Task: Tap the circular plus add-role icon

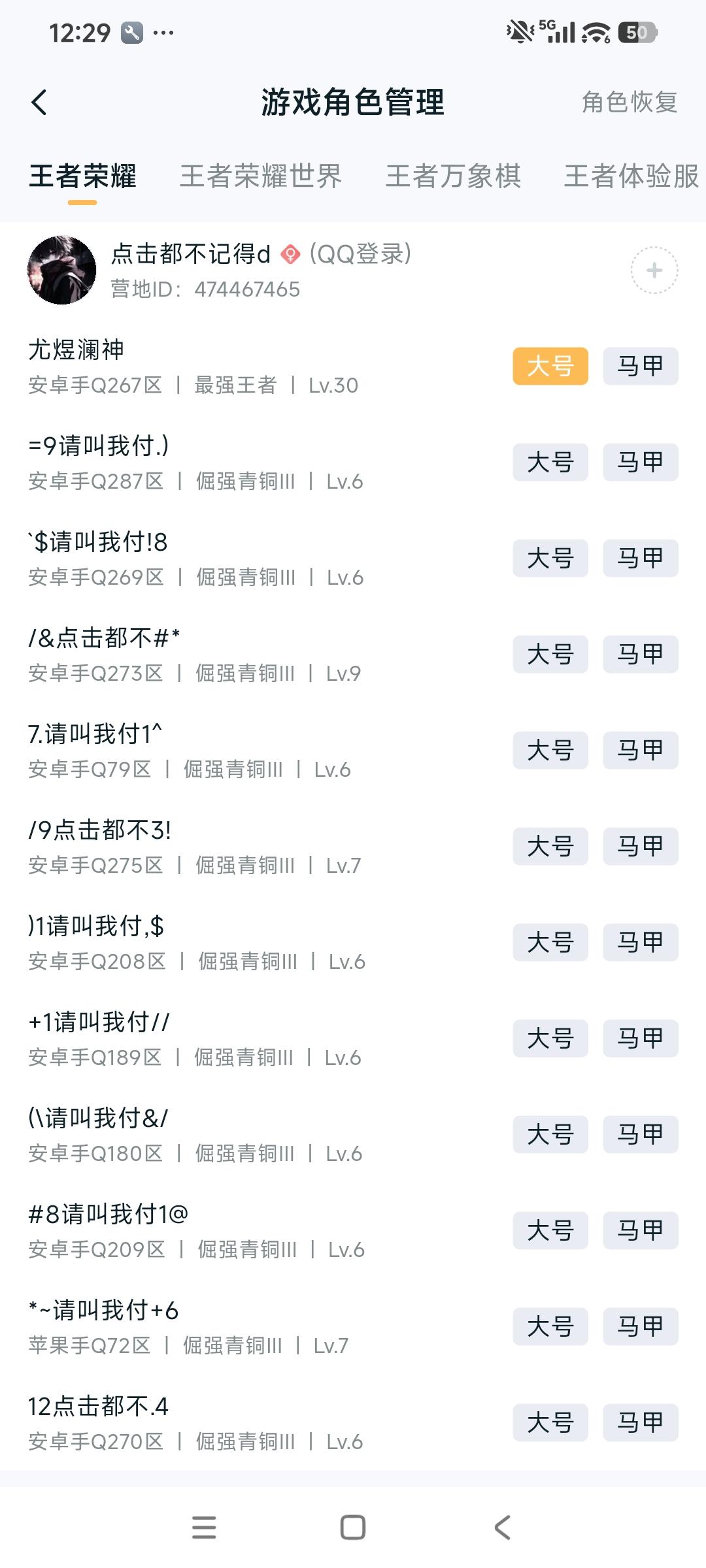Action: tap(654, 270)
